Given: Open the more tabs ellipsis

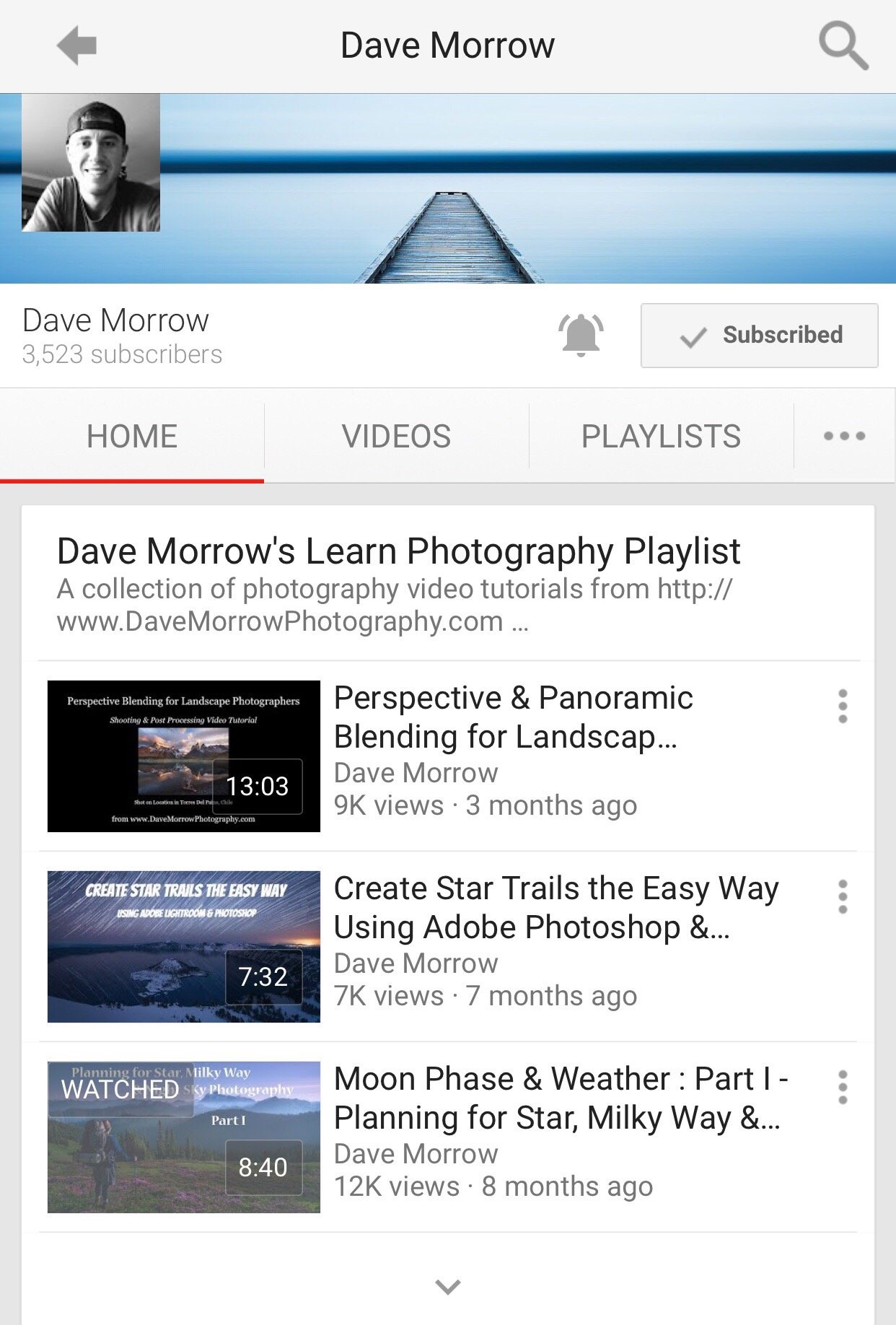Looking at the screenshot, I should tap(844, 436).
